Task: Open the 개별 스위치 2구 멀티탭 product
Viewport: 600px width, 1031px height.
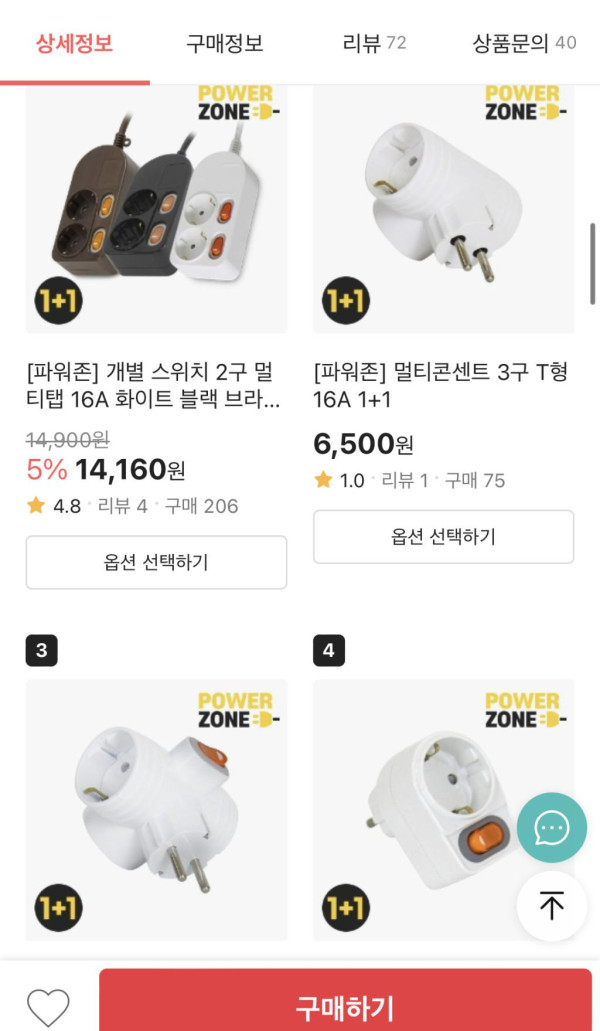Action: (x=156, y=387)
